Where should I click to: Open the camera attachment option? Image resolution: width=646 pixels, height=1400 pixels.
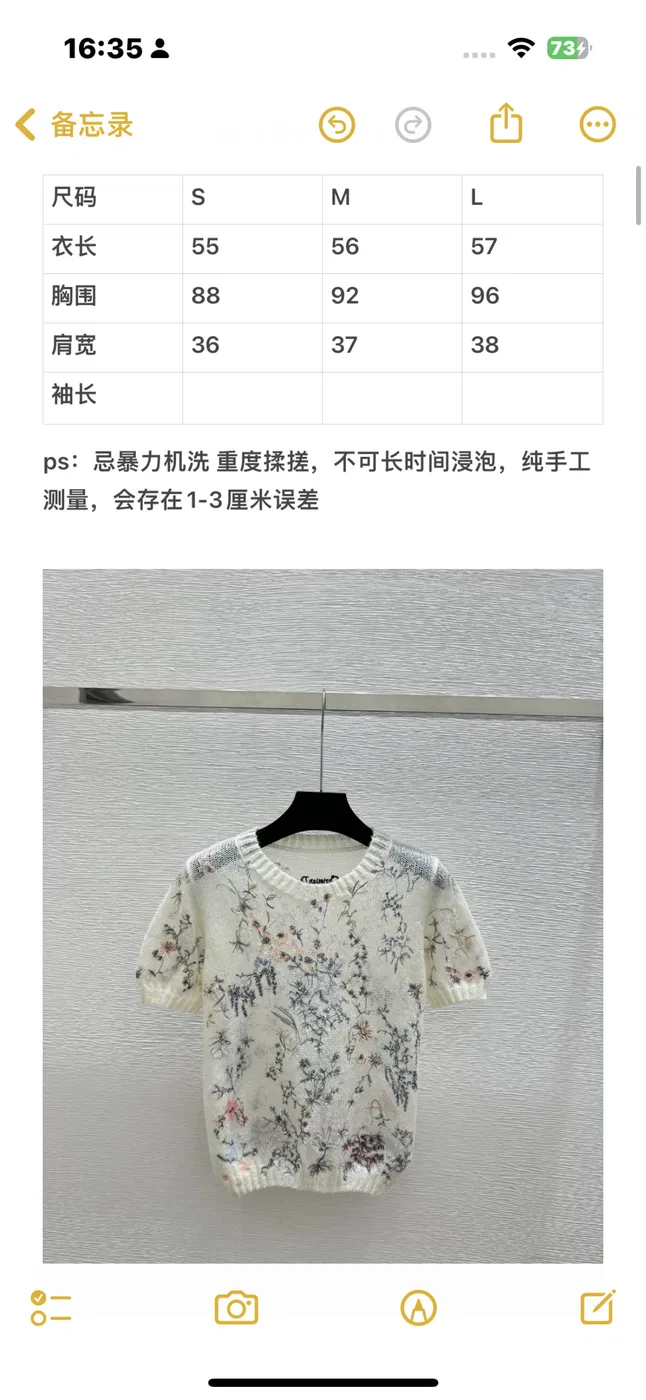coord(237,1307)
